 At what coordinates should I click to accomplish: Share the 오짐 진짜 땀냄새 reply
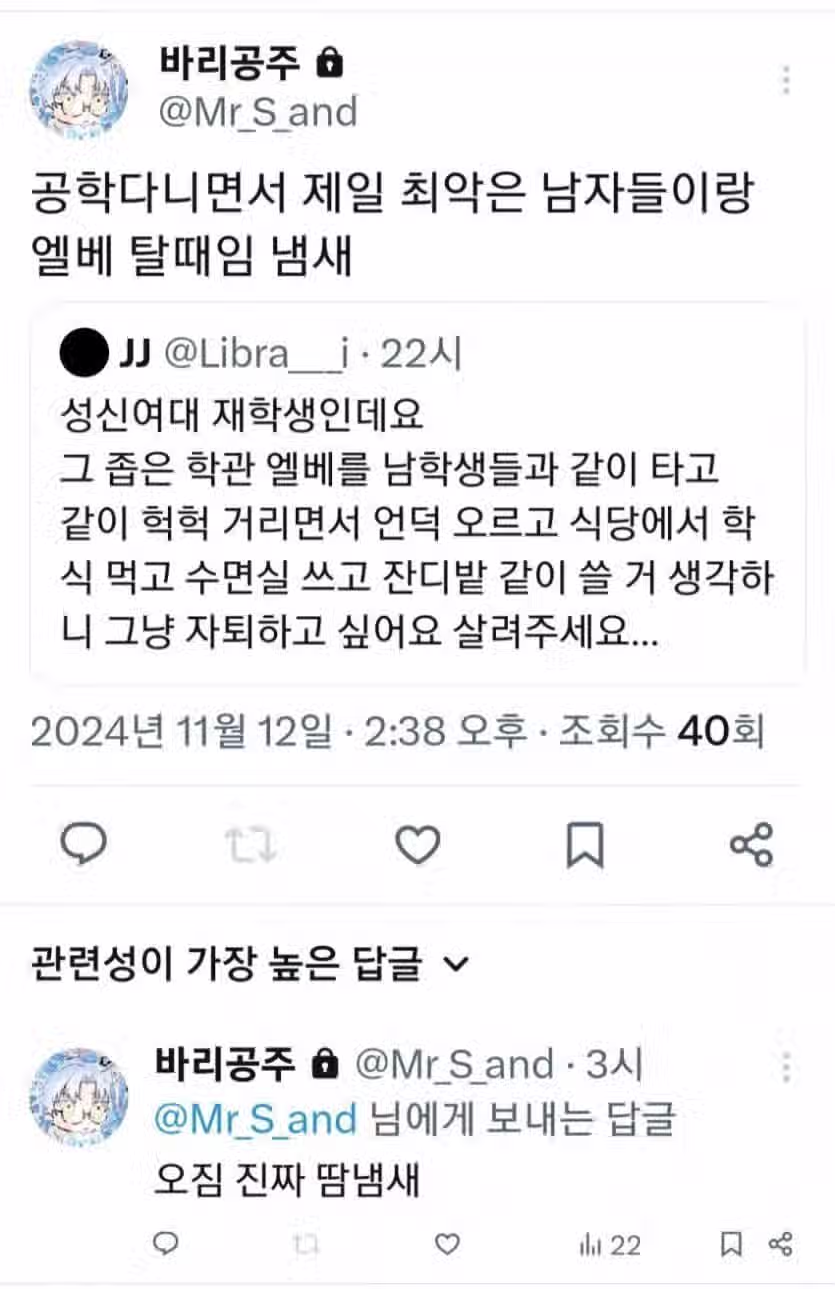pos(781,1244)
